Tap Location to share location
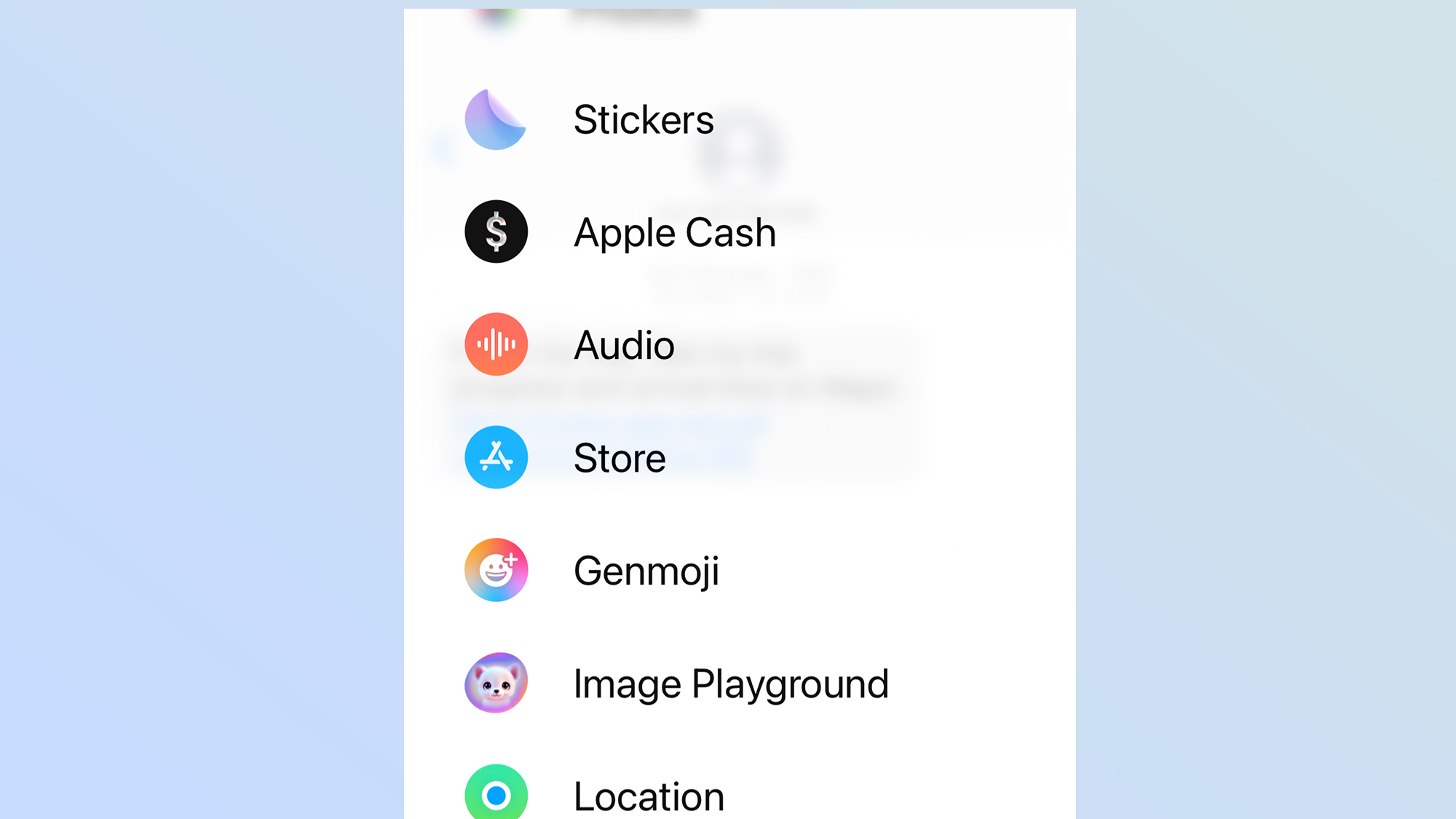The height and width of the screenshot is (819, 1456). 649,796
